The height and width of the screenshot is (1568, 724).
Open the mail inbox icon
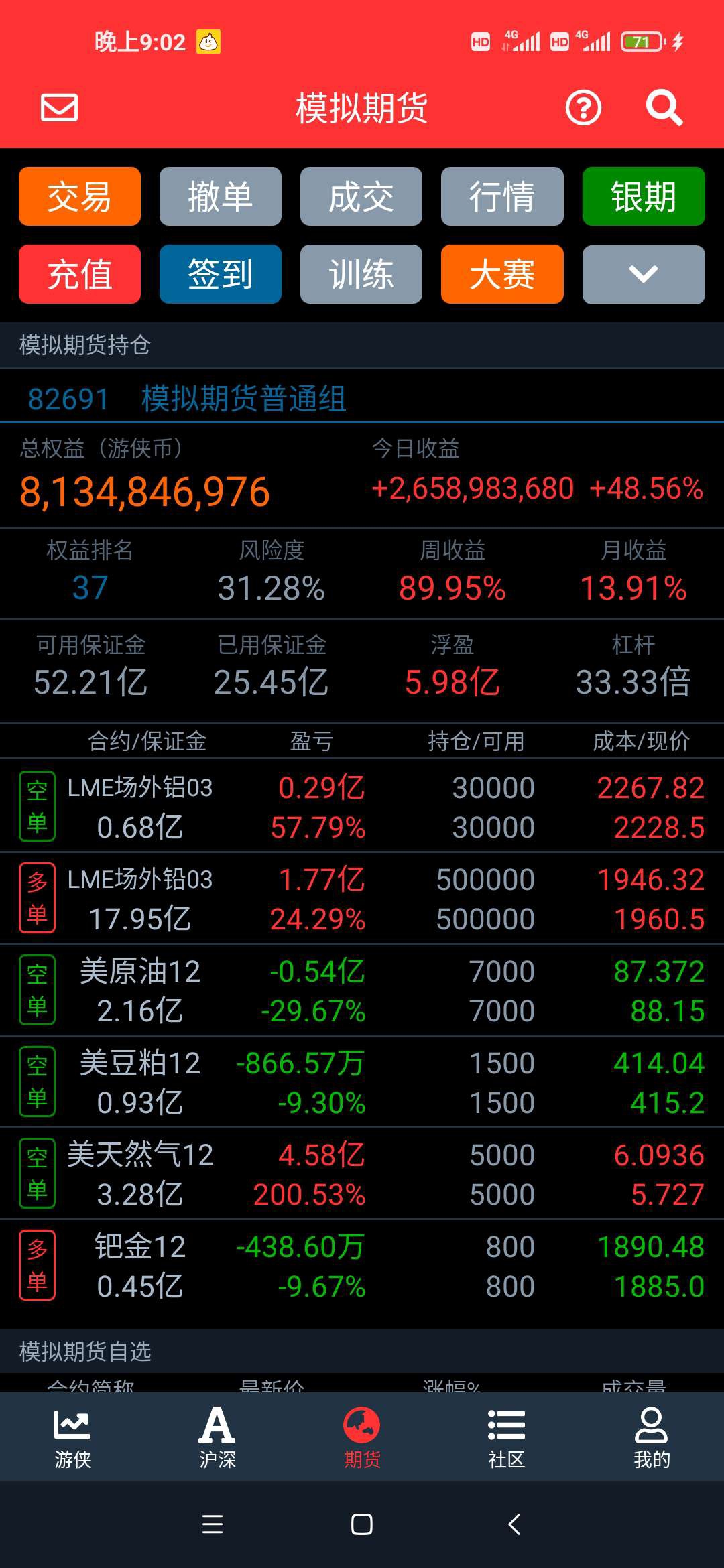tap(60, 108)
